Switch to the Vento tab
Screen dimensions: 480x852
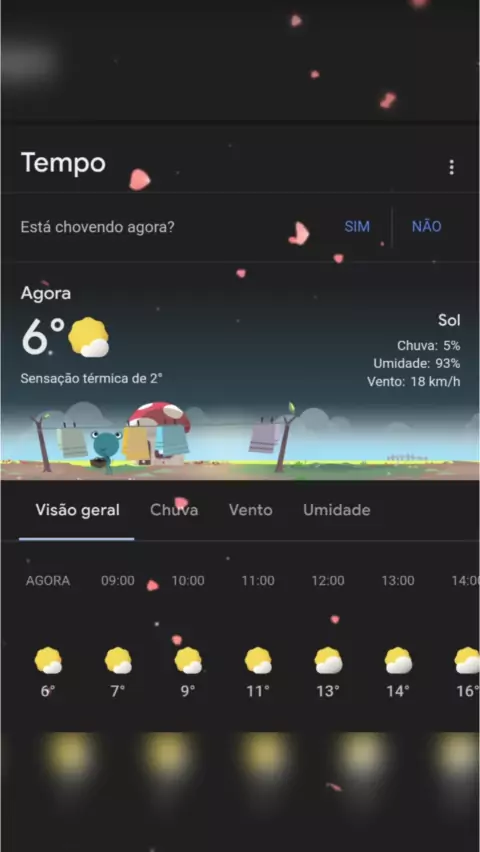pyautogui.click(x=251, y=510)
